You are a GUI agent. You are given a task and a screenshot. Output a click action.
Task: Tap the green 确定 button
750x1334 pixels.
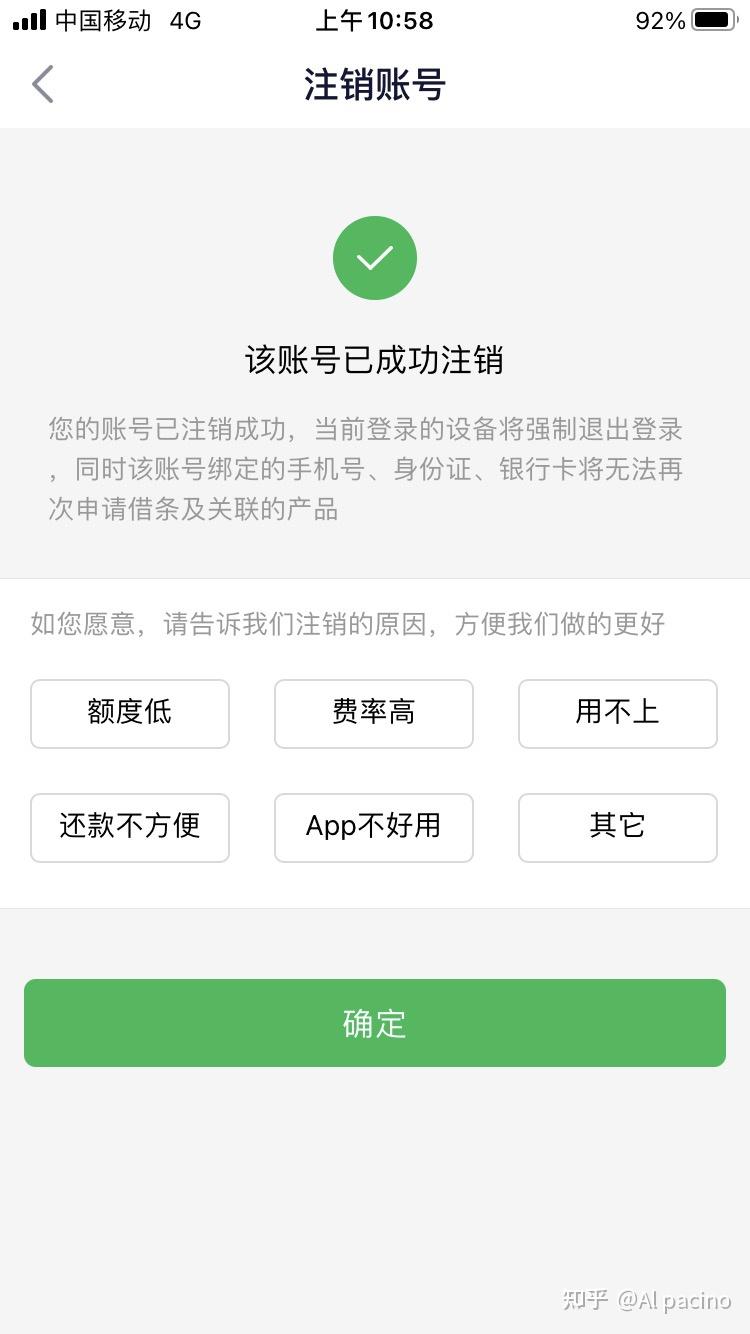[x=375, y=1023]
